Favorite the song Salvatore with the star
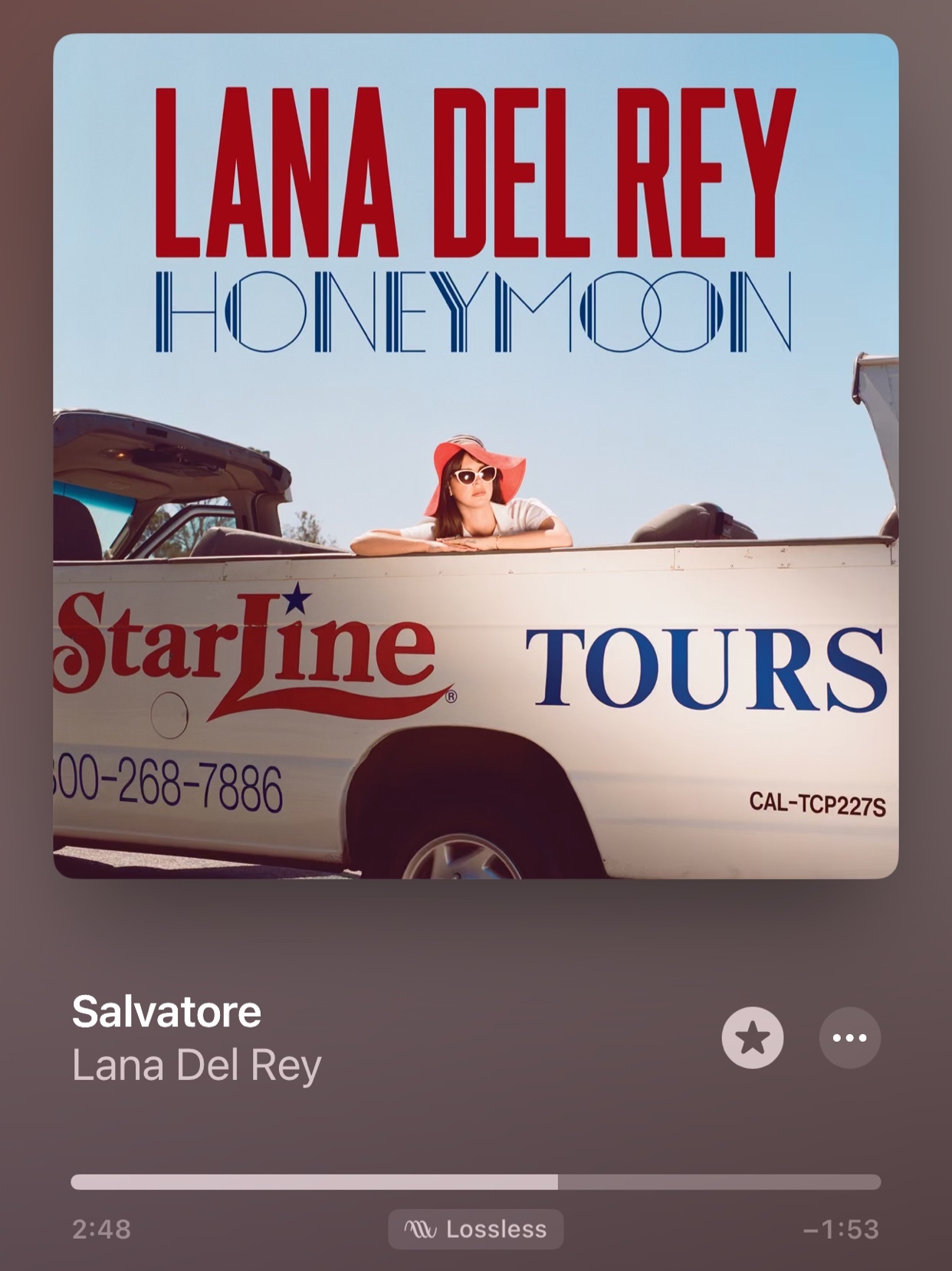The height and width of the screenshot is (1271, 952). [x=752, y=1038]
